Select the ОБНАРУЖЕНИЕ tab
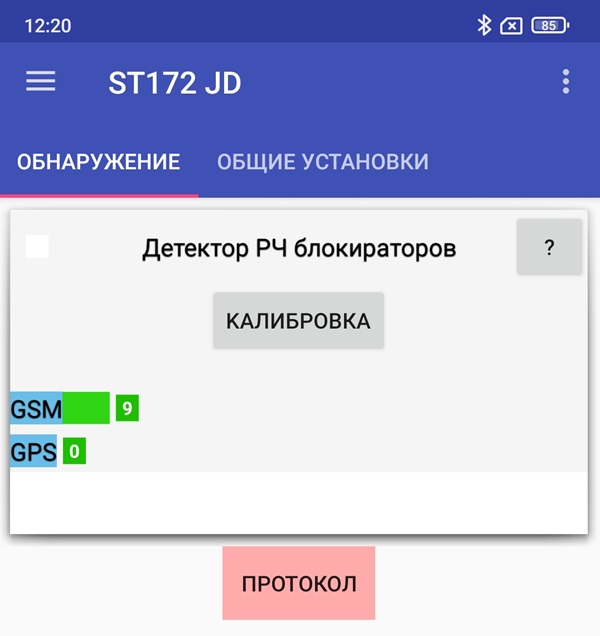Viewport: 600px width, 636px height. [99, 162]
